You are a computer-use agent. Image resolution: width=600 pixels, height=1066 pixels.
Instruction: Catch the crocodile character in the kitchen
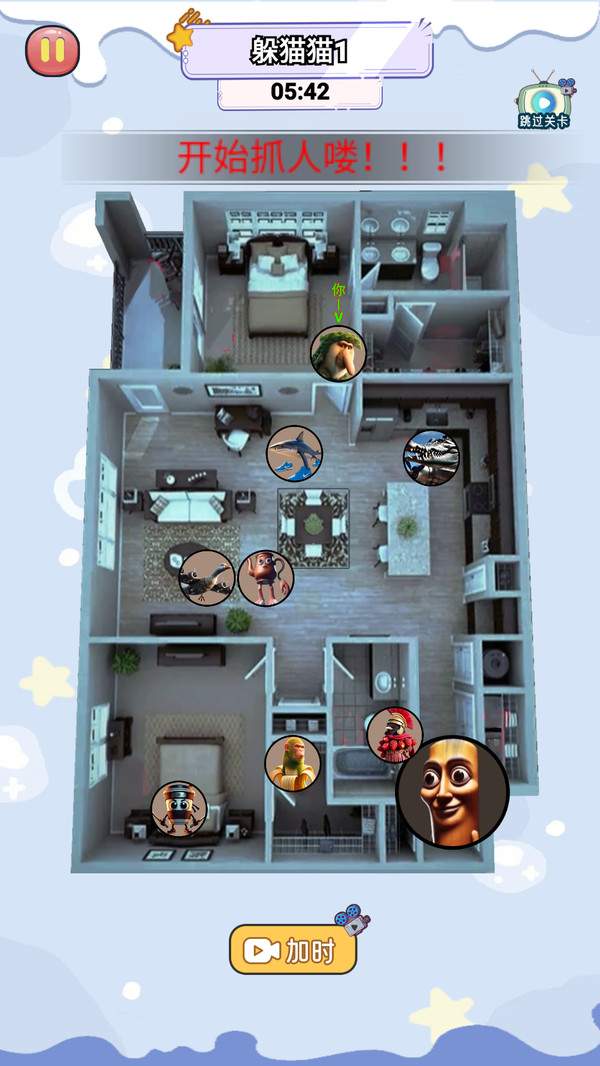pos(431,458)
